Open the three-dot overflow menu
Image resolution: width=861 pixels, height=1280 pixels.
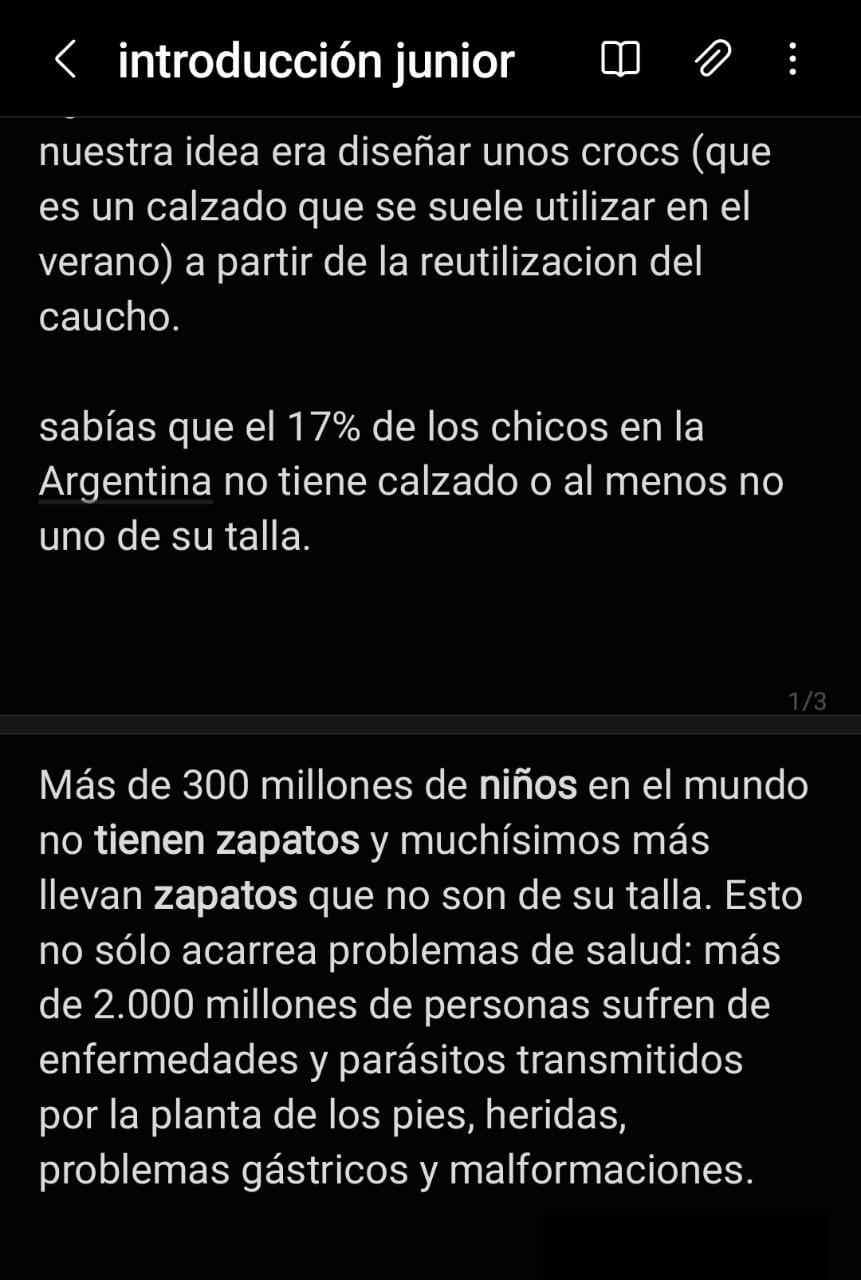point(792,60)
